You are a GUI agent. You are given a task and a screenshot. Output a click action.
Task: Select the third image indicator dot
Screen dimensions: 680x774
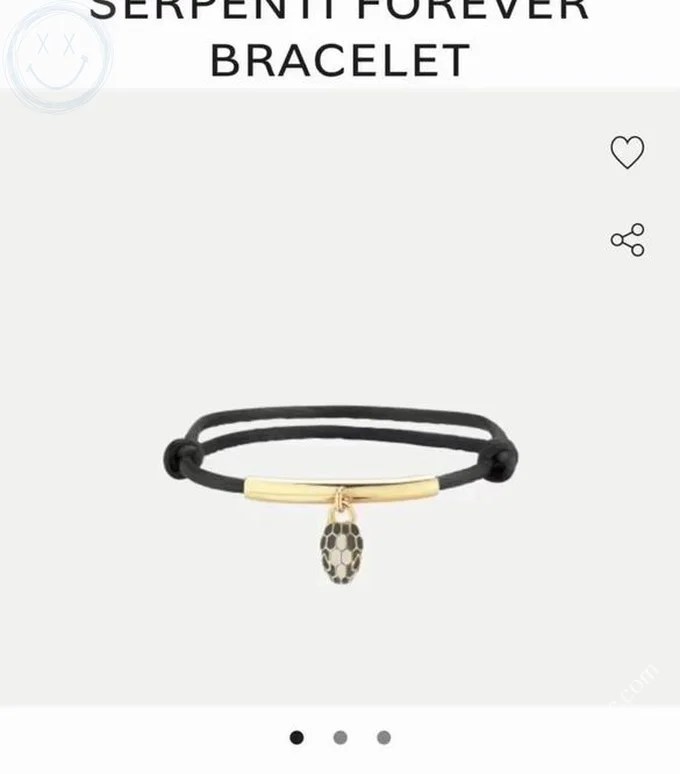tap(384, 738)
